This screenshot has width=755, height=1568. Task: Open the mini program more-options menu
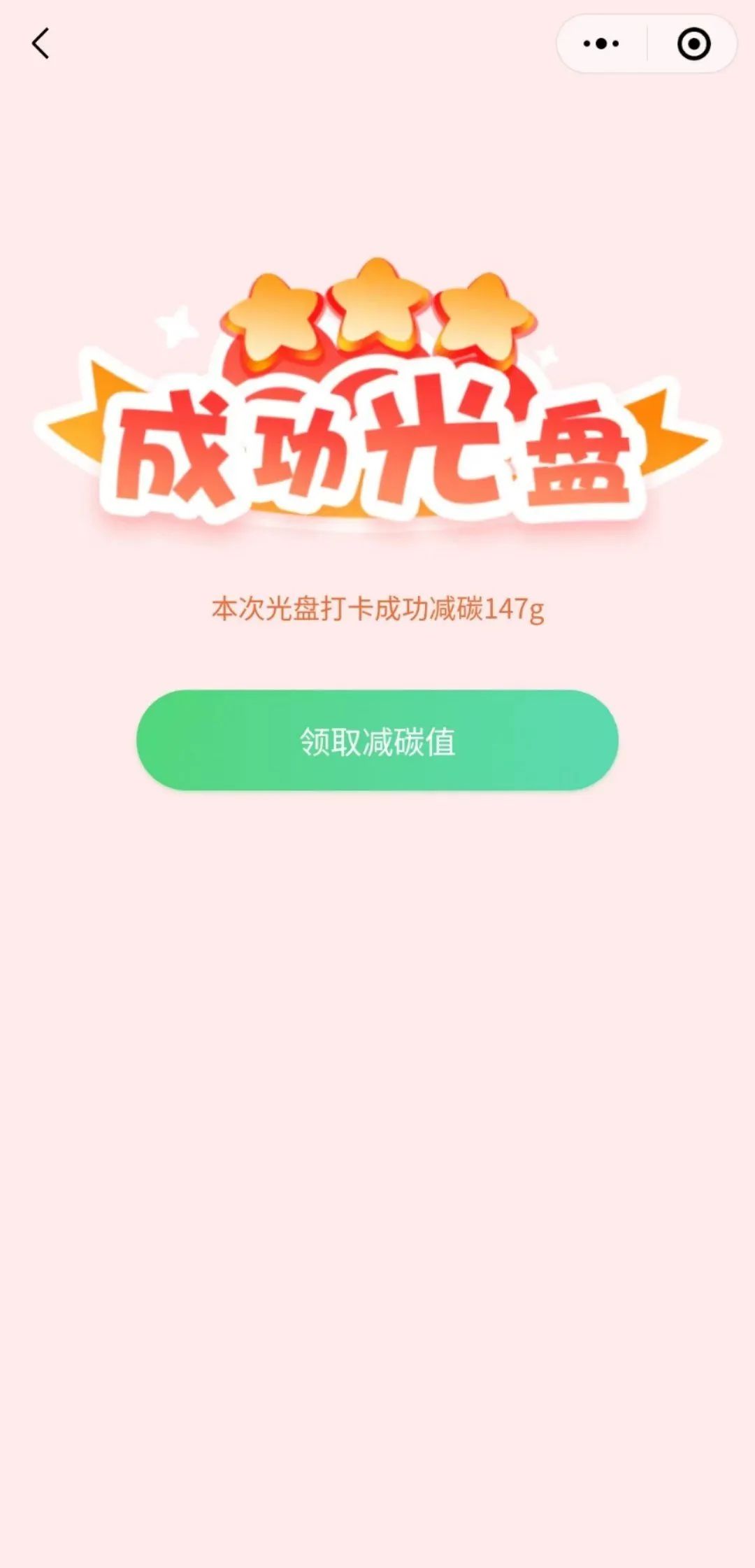click(x=601, y=43)
